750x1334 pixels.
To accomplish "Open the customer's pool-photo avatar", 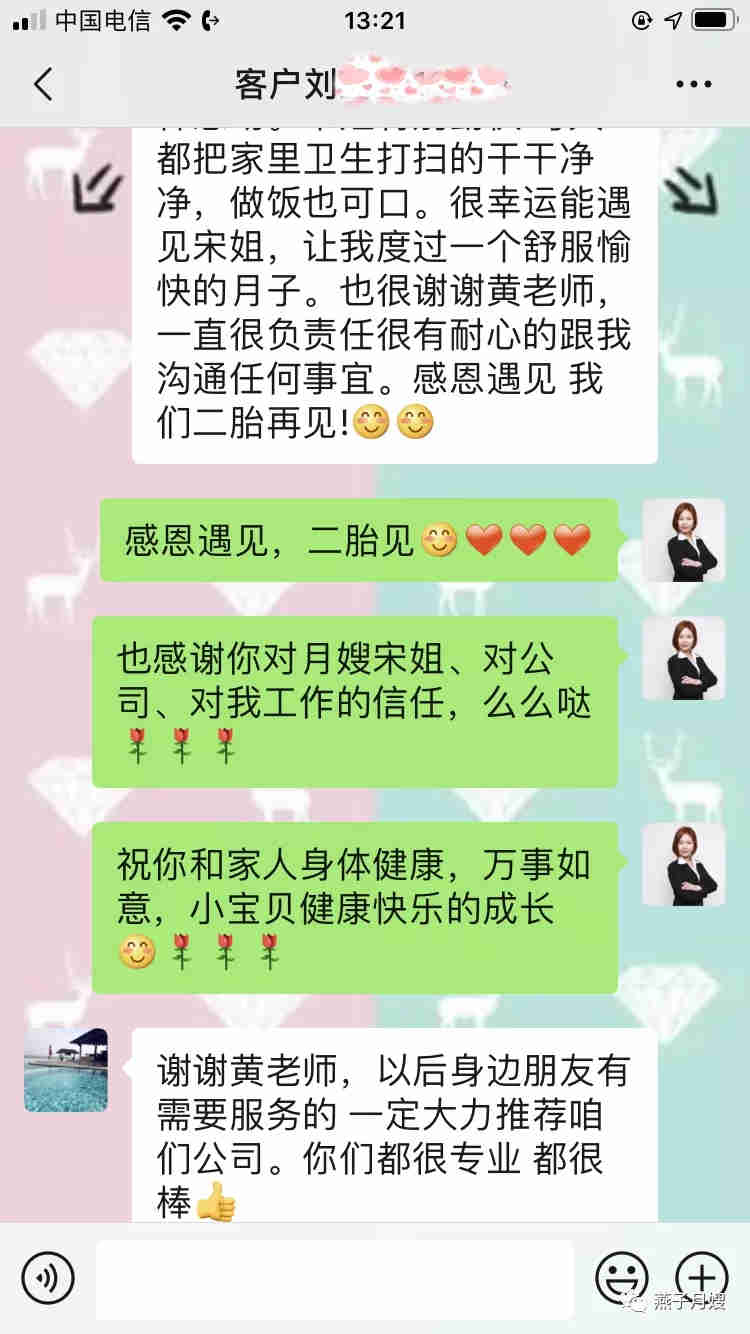I will coord(66,1070).
